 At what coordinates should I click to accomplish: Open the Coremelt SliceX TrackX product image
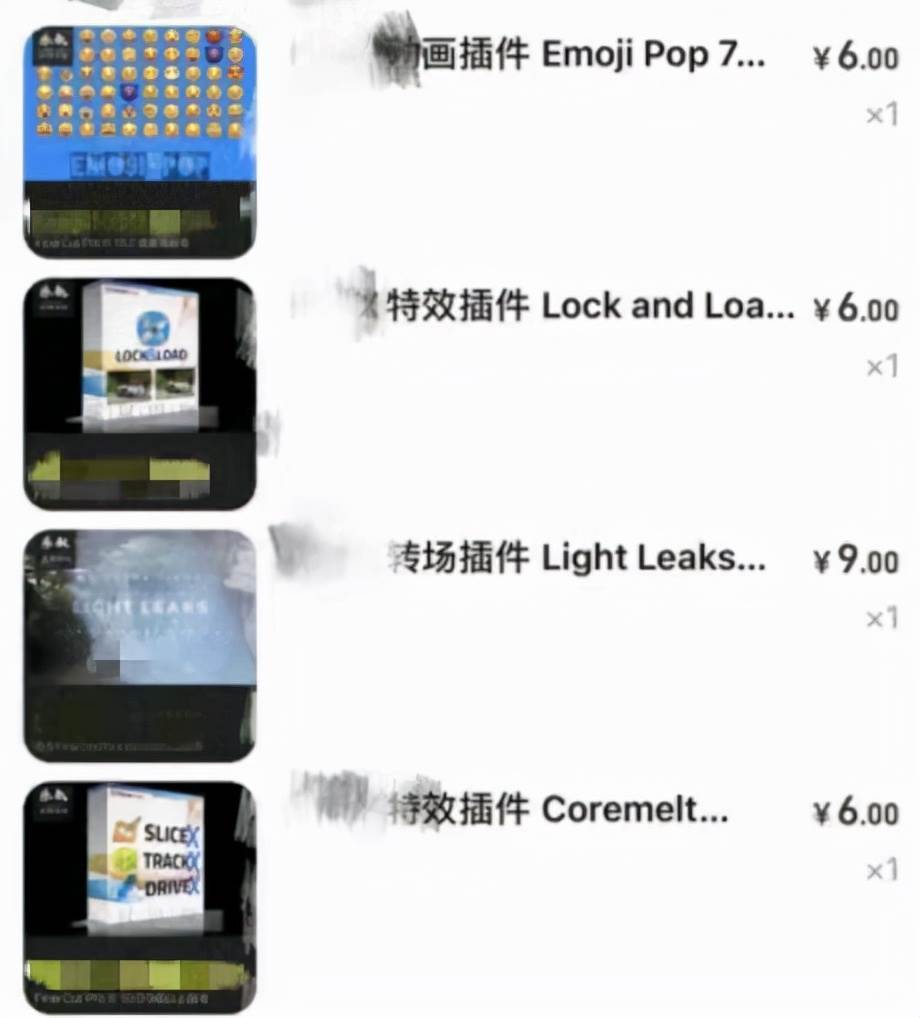[139, 896]
